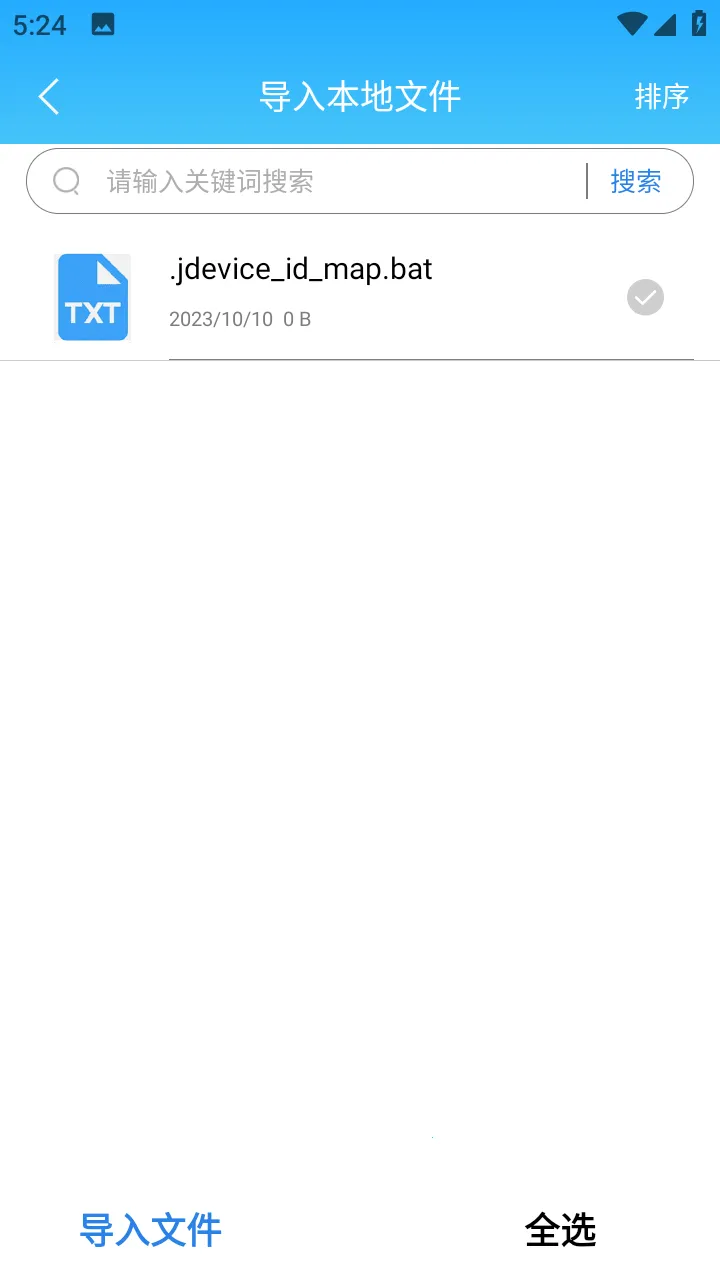Click the TXT file type icon
This screenshot has height=1280, width=720.
click(x=92, y=297)
